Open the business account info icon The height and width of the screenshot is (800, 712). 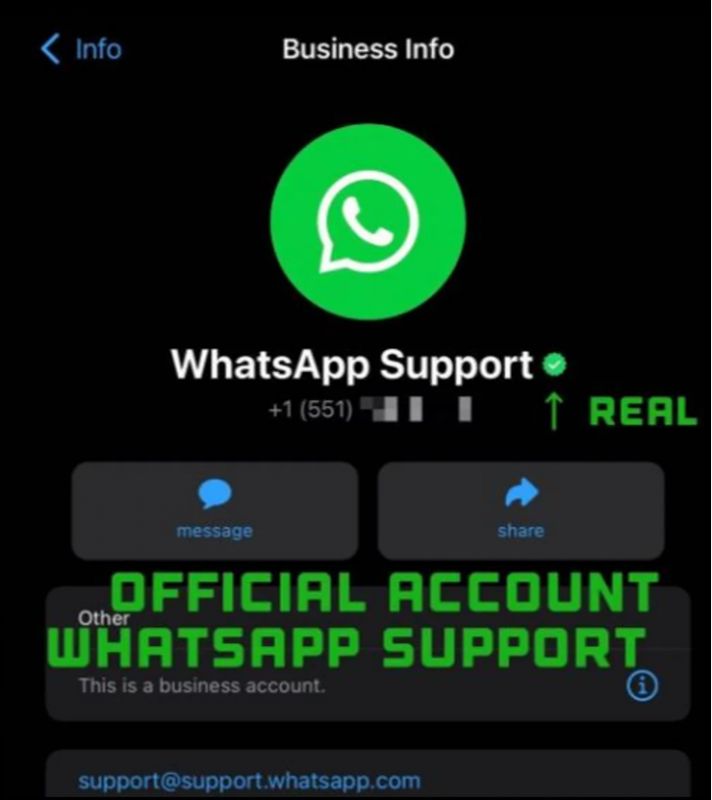pyautogui.click(x=644, y=686)
